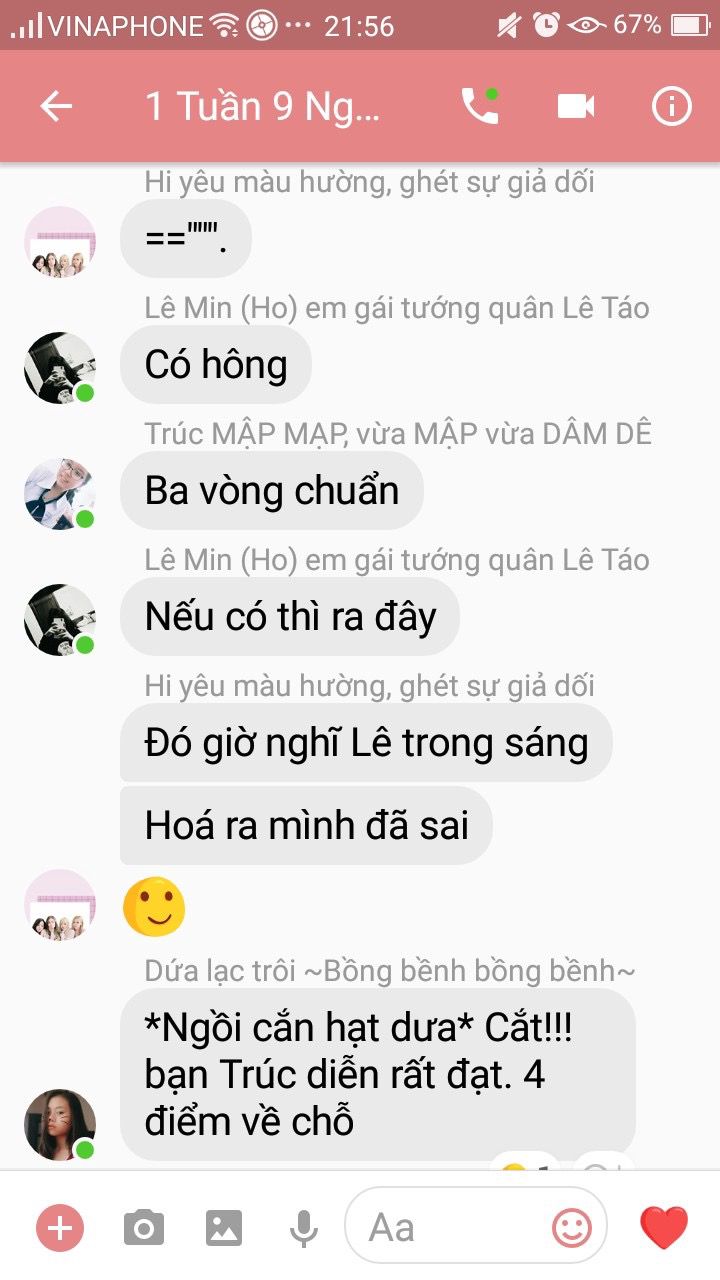Open the conversation info icon
Viewport: 720px width, 1280px height.
[x=671, y=106]
